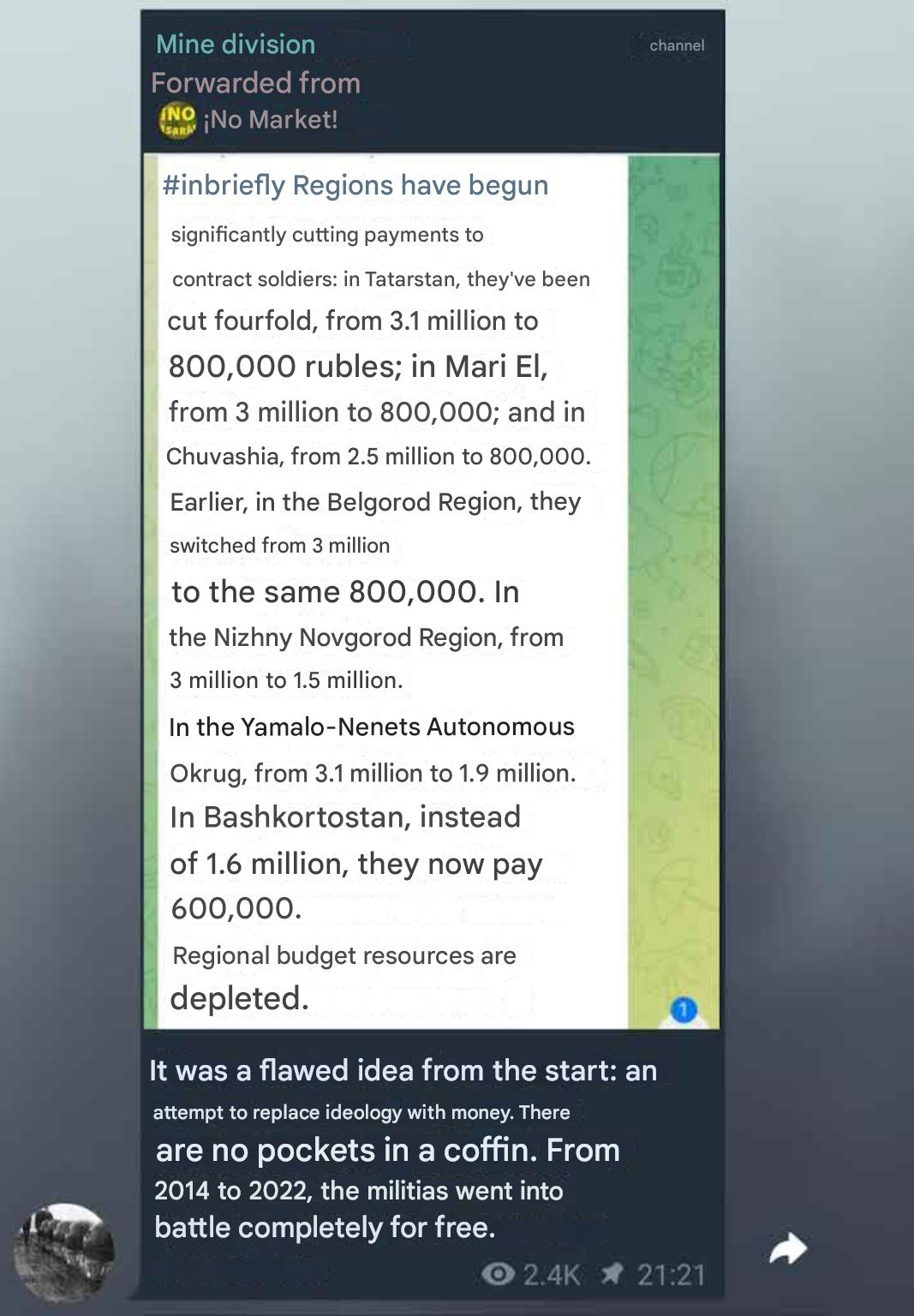Open the Mine division channel name
Image resolution: width=914 pixels, height=1316 pixels.
coord(236,45)
